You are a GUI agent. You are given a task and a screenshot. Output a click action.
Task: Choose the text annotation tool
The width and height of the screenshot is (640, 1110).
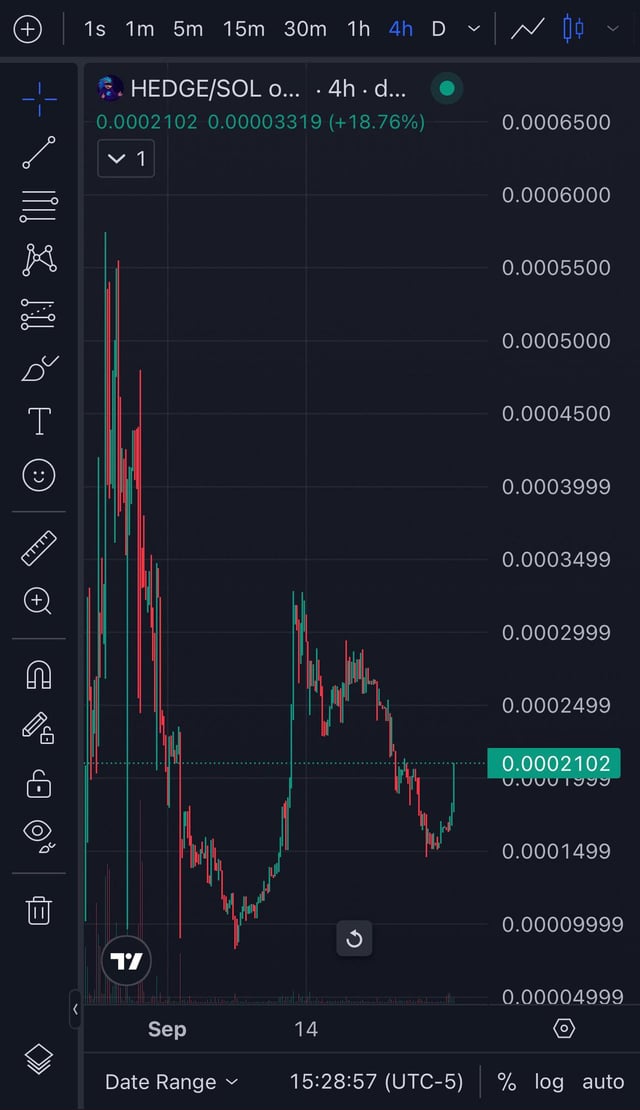(39, 421)
